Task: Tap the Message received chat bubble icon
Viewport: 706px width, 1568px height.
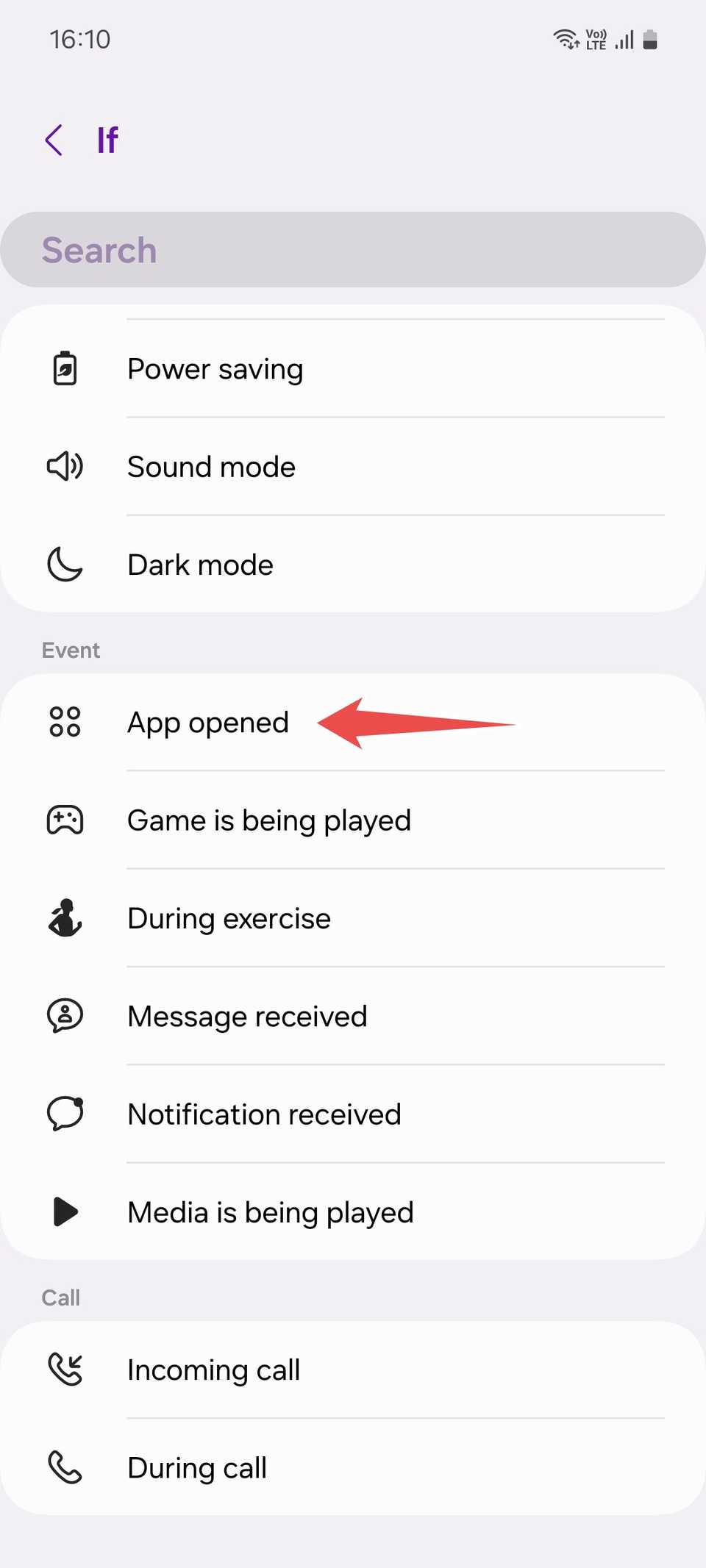Action: (x=65, y=1016)
